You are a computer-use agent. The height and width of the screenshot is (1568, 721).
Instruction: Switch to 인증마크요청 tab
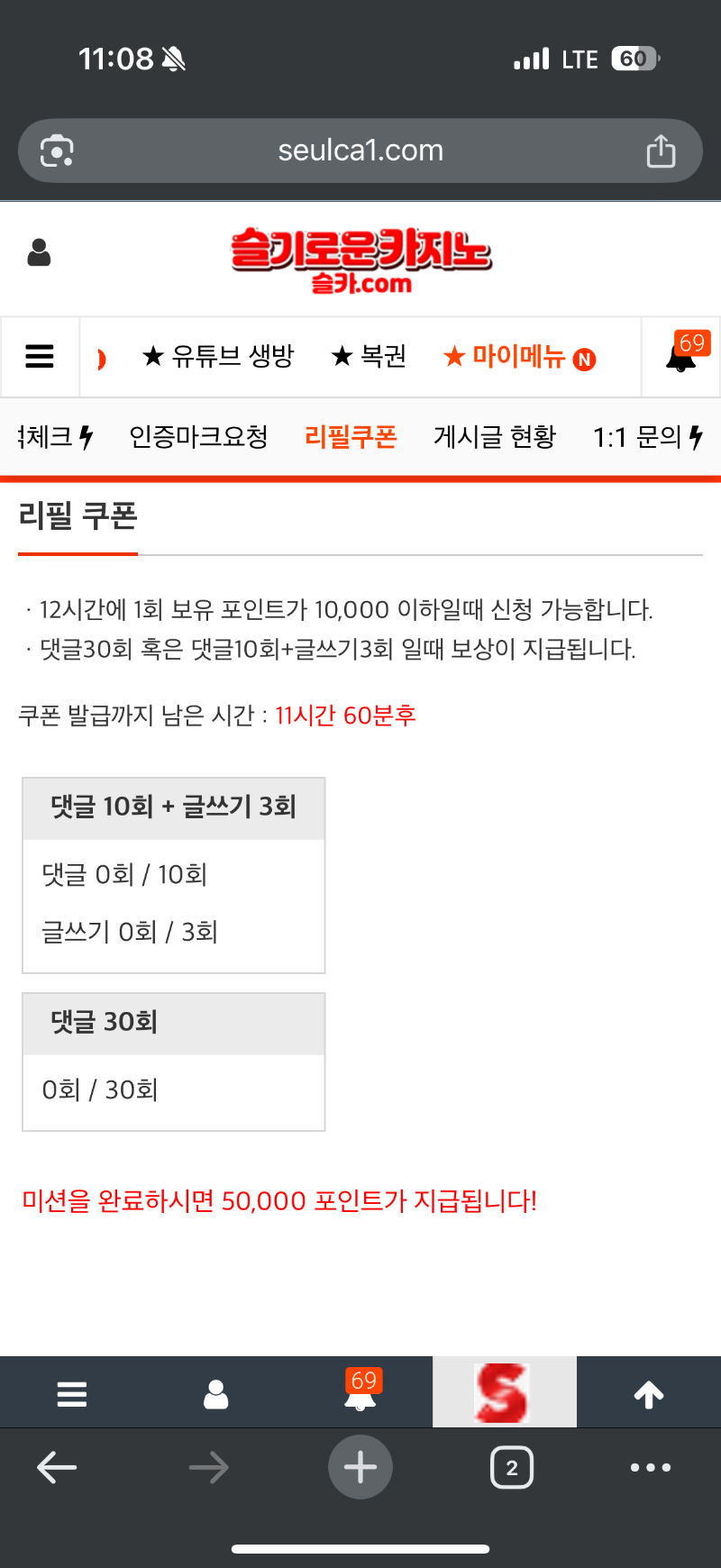pyautogui.click(x=198, y=437)
